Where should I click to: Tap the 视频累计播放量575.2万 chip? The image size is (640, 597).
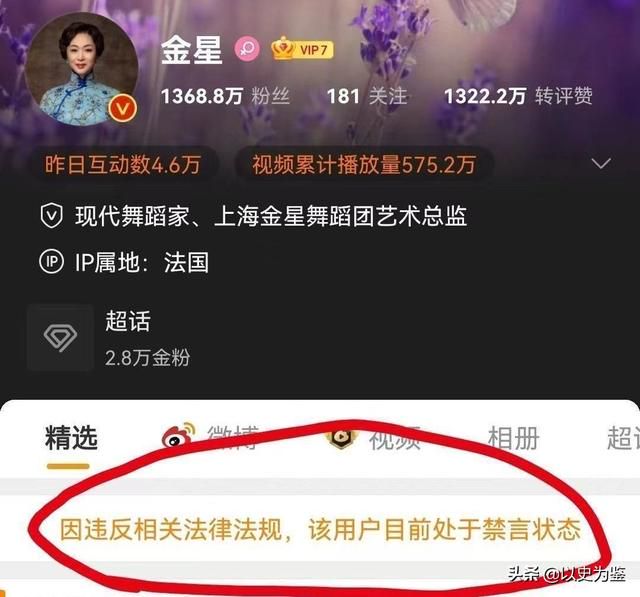(x=363, y=164)
